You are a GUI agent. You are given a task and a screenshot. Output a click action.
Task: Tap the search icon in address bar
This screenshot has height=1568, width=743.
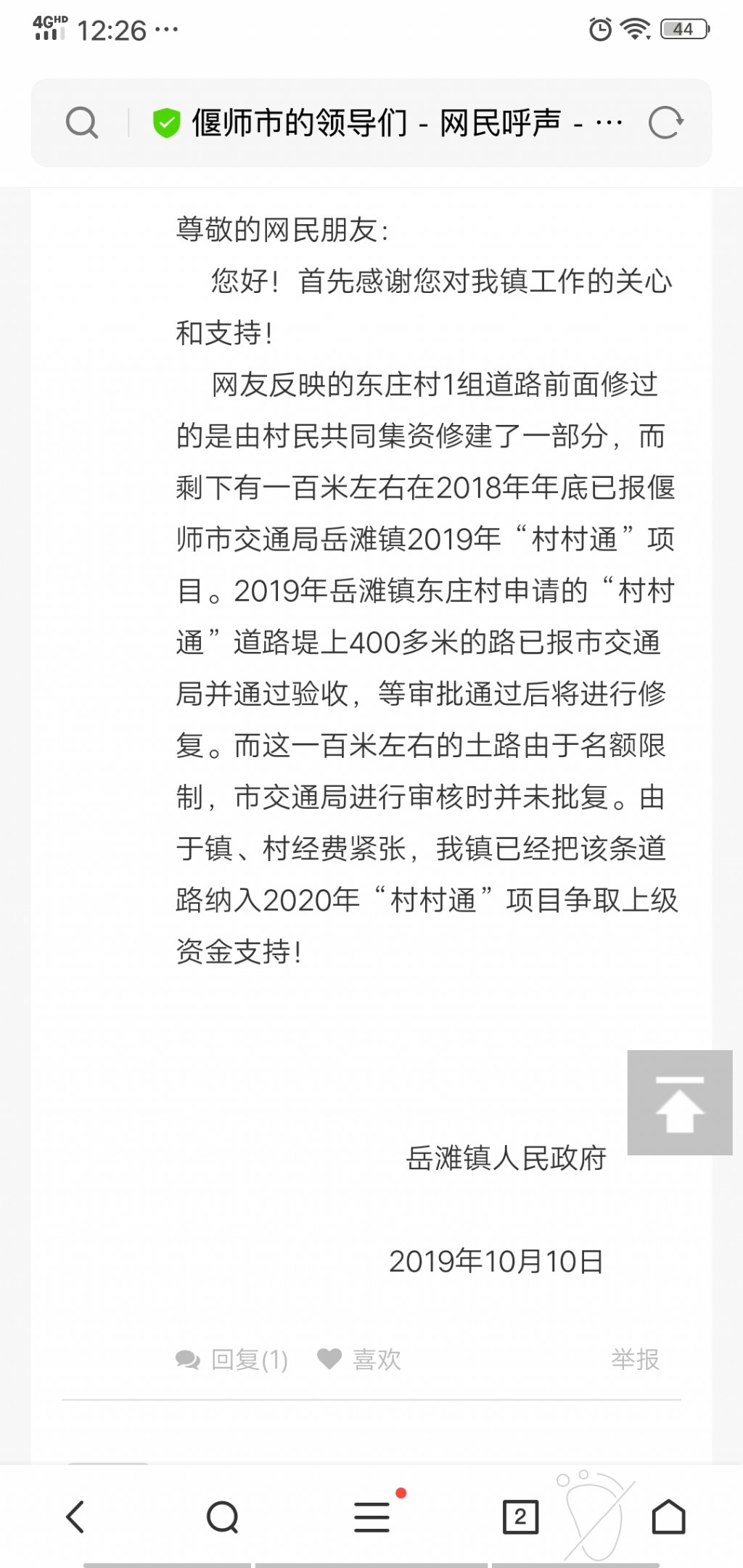point(81,123)
